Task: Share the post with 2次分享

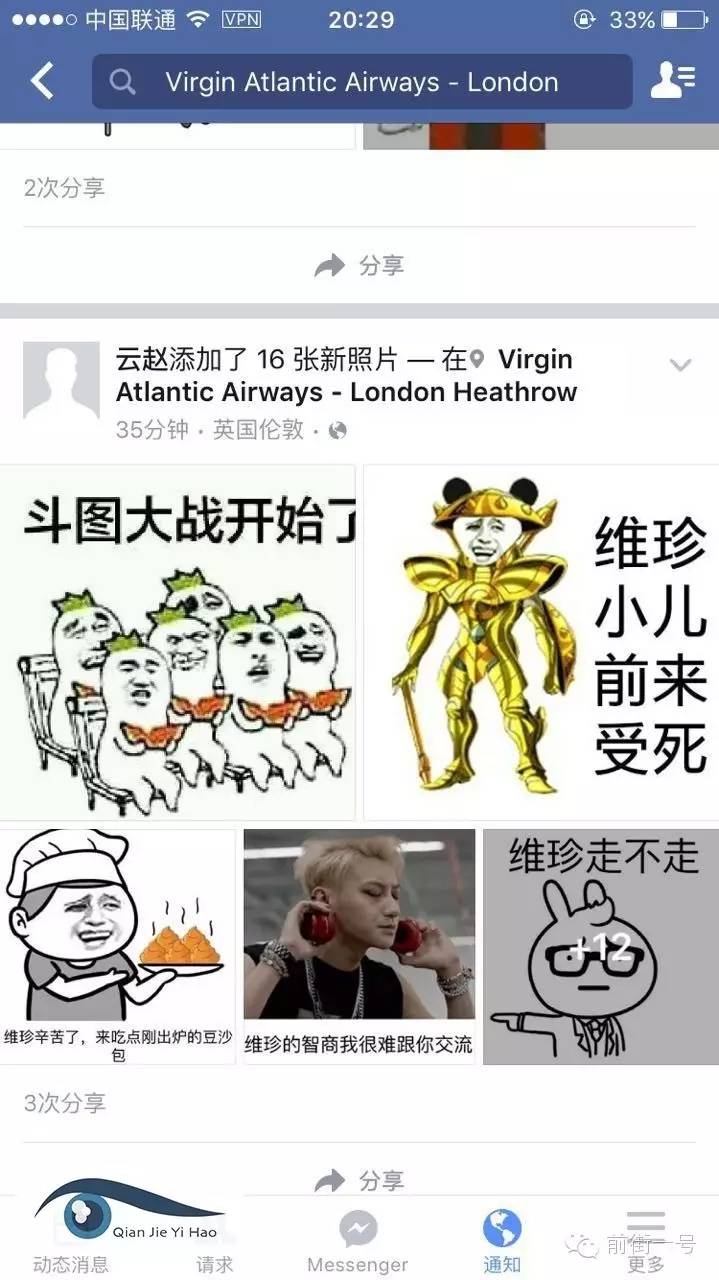Action: pos(359,265)
